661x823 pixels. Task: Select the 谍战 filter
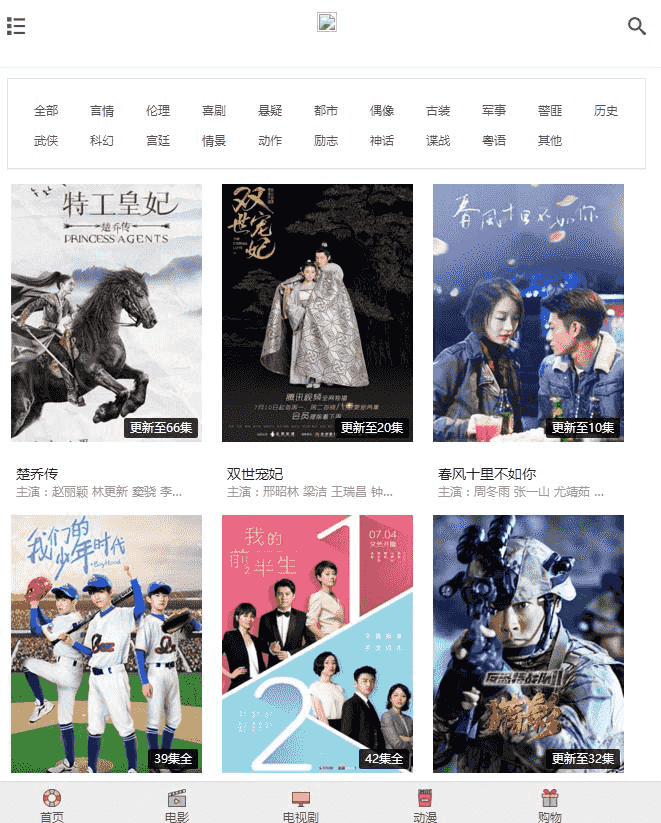(438, 141)
